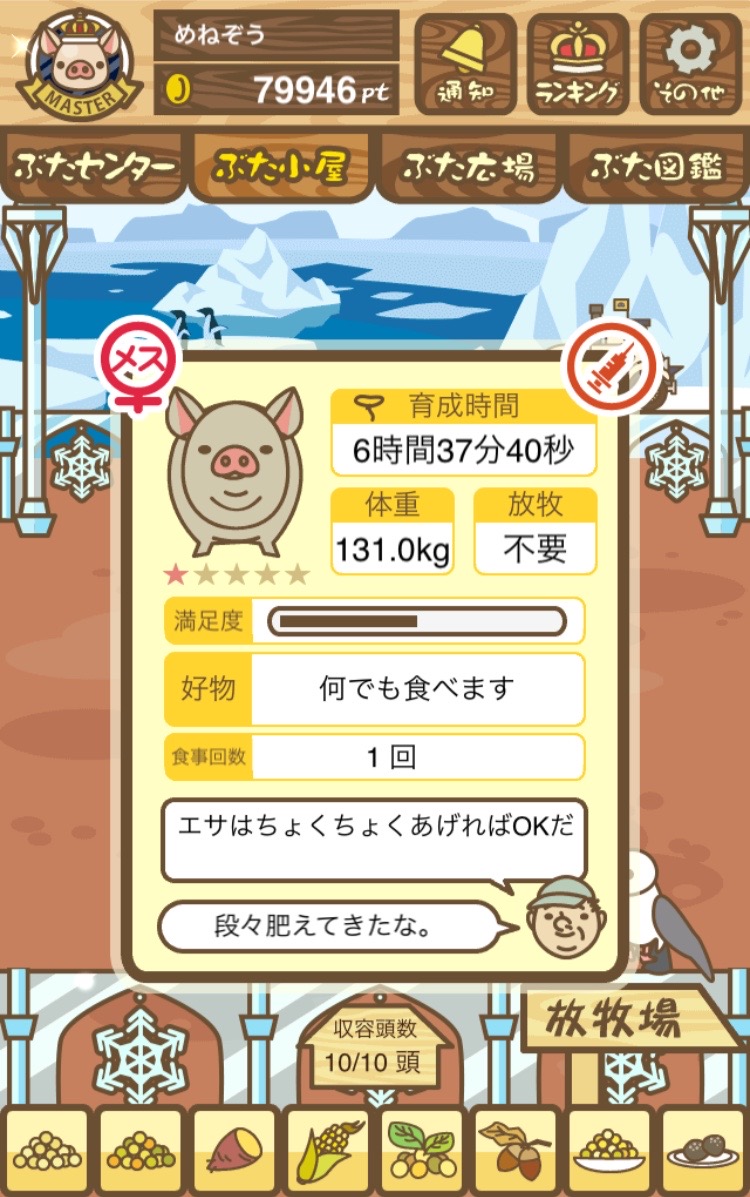Viewport: 750px width, 1197px height.
Task: Choose the mixed green-orange grain feed
Action: 140,1151
